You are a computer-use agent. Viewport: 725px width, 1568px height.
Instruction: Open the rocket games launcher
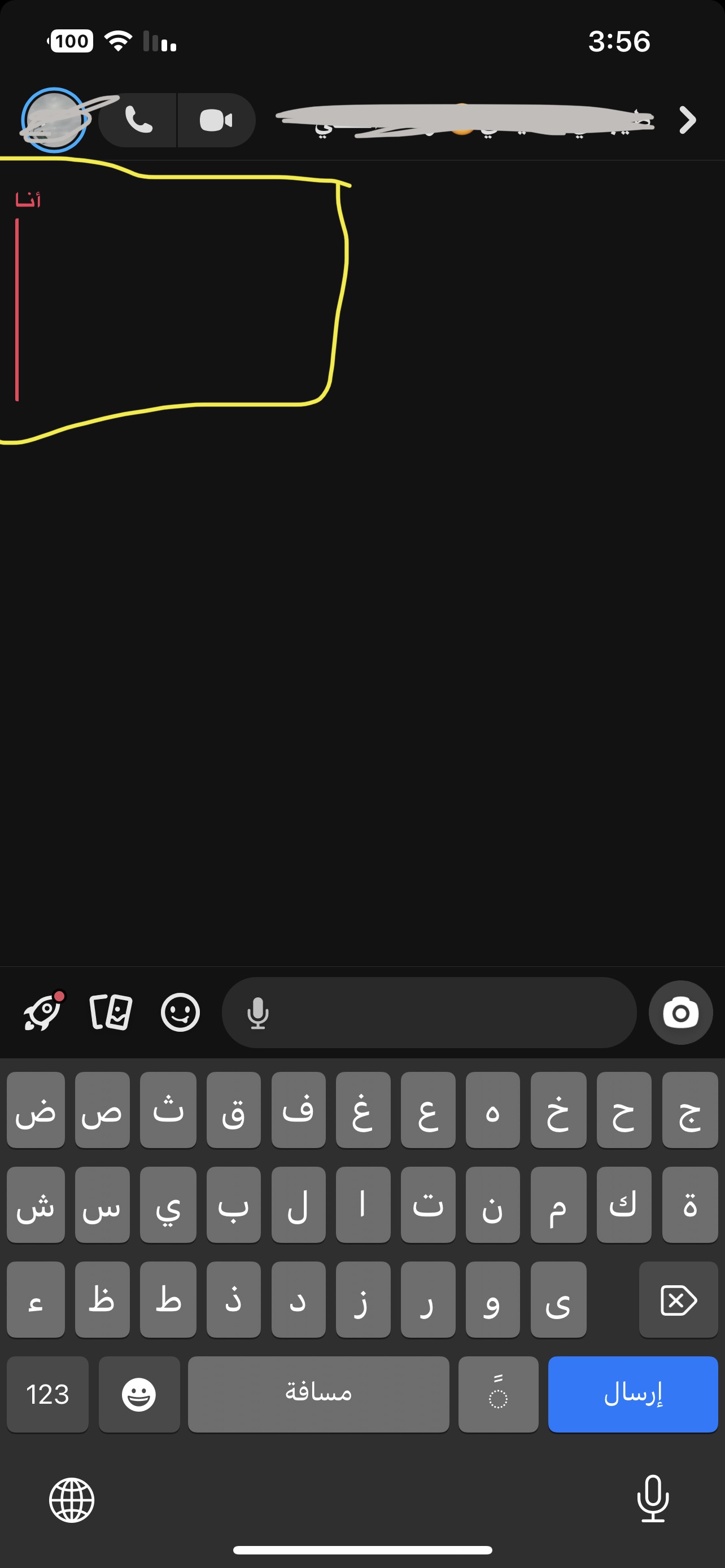coord(42,1013)
